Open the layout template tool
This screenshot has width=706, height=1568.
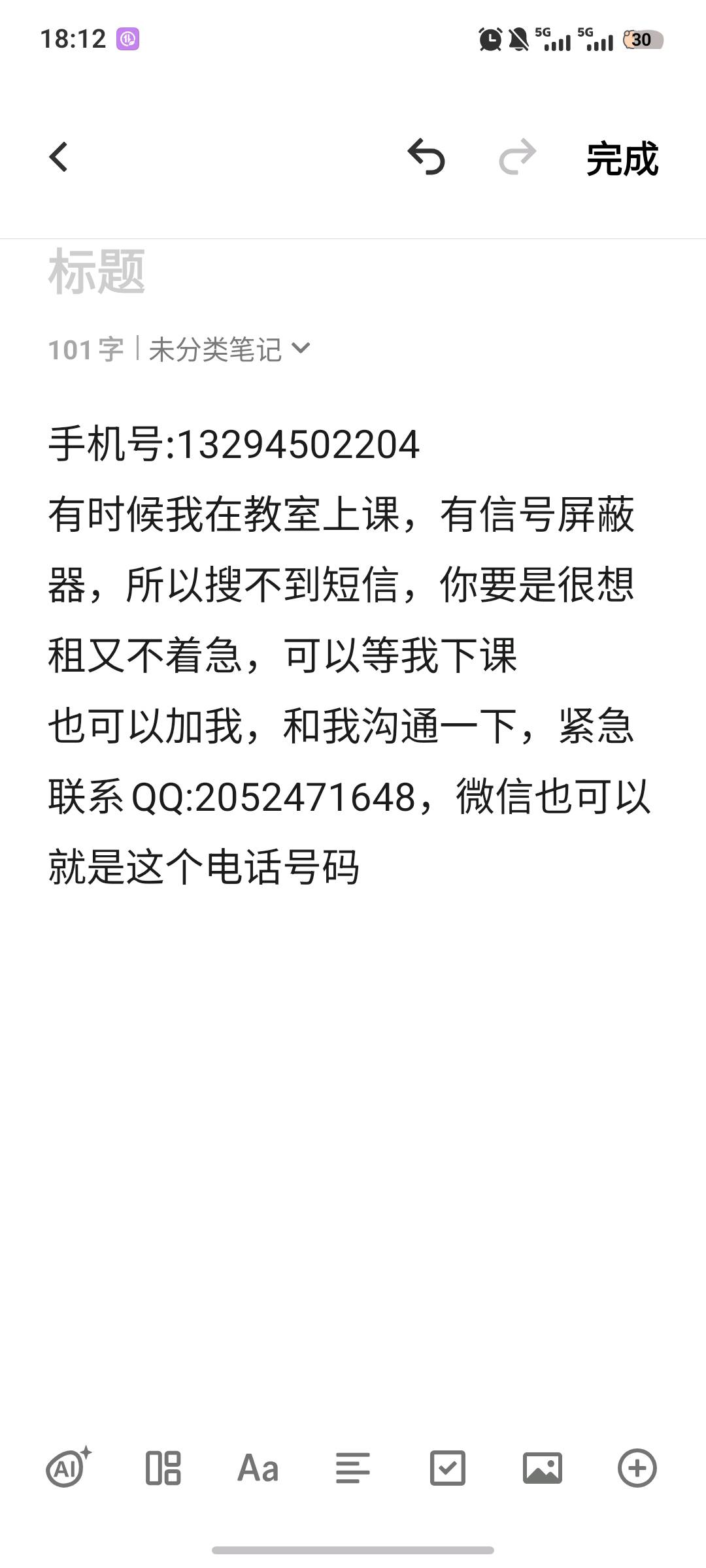(x=163, y=1468)
